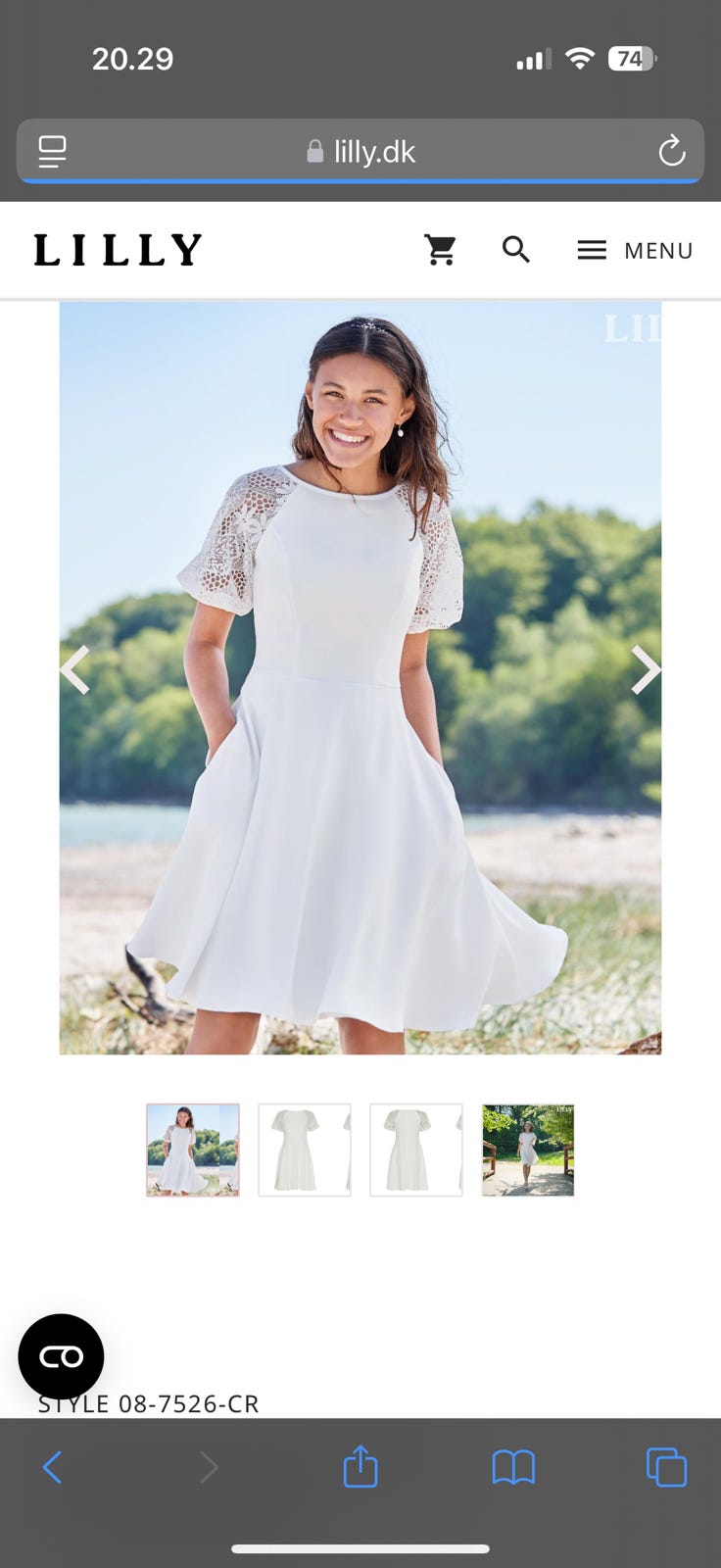Select the second dress thumbnail

click(305, 1150)
